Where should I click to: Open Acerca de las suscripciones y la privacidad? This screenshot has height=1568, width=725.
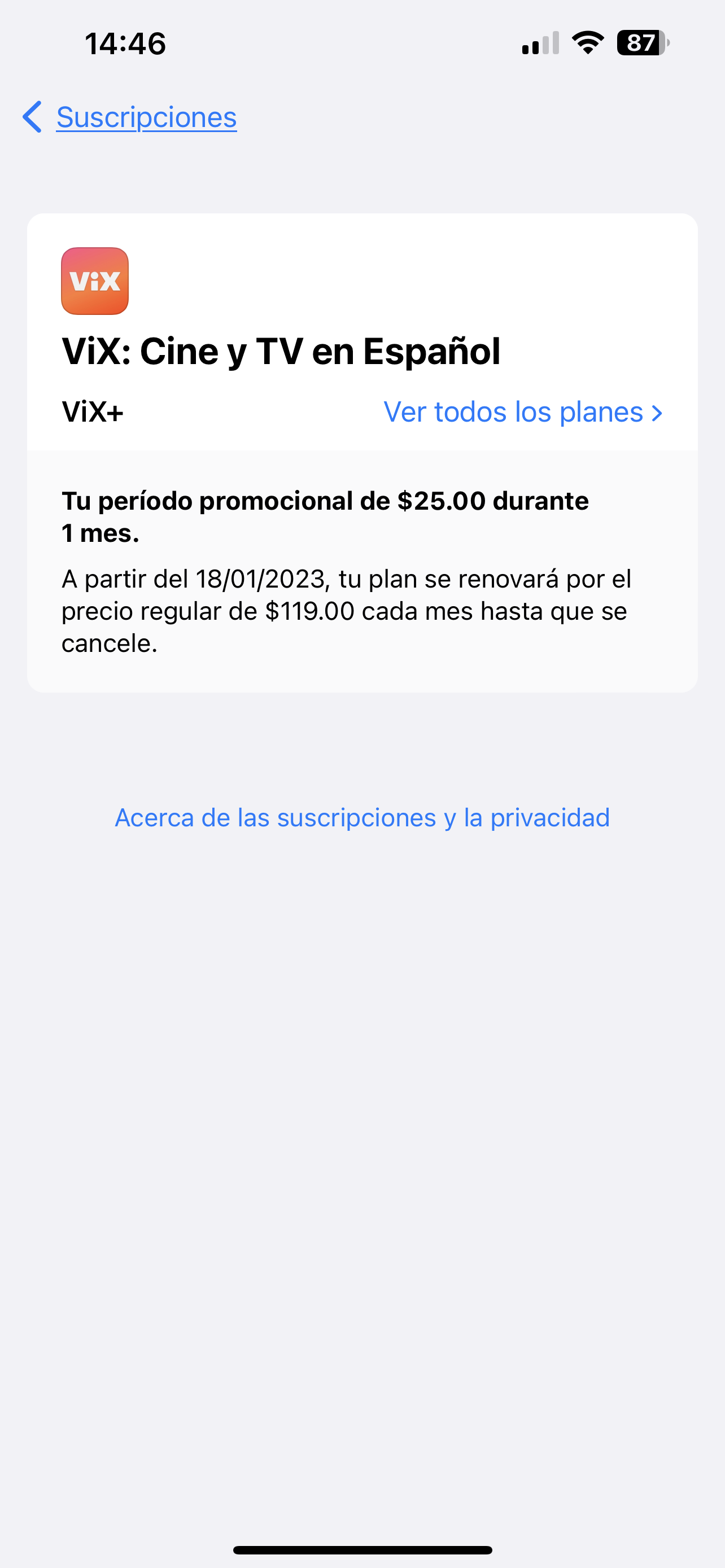pos(362,817)
